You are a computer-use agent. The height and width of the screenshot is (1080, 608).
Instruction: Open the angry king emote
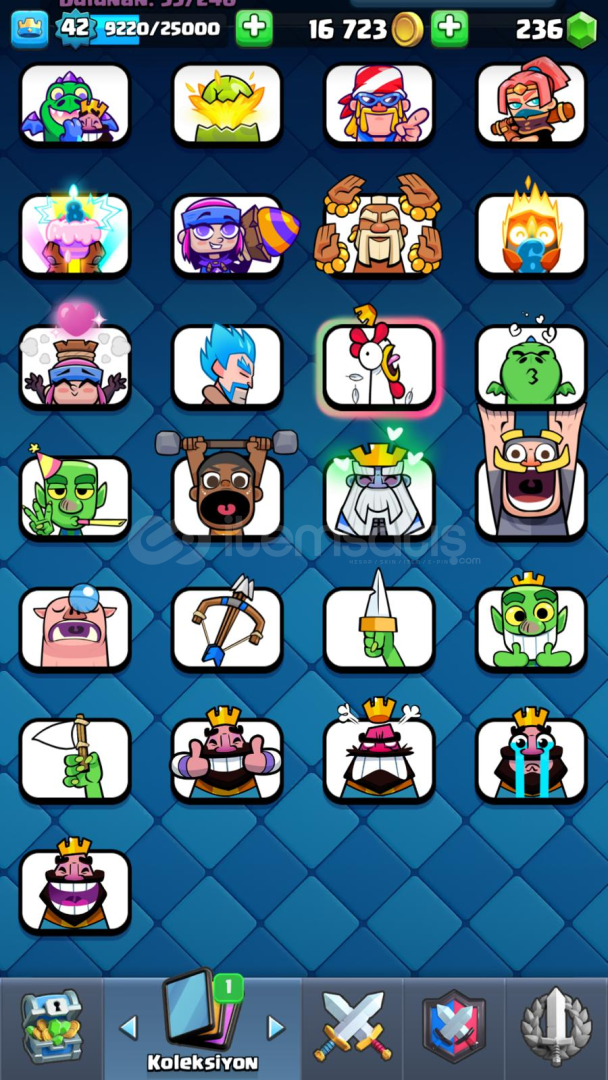click(x=379, y=759)
